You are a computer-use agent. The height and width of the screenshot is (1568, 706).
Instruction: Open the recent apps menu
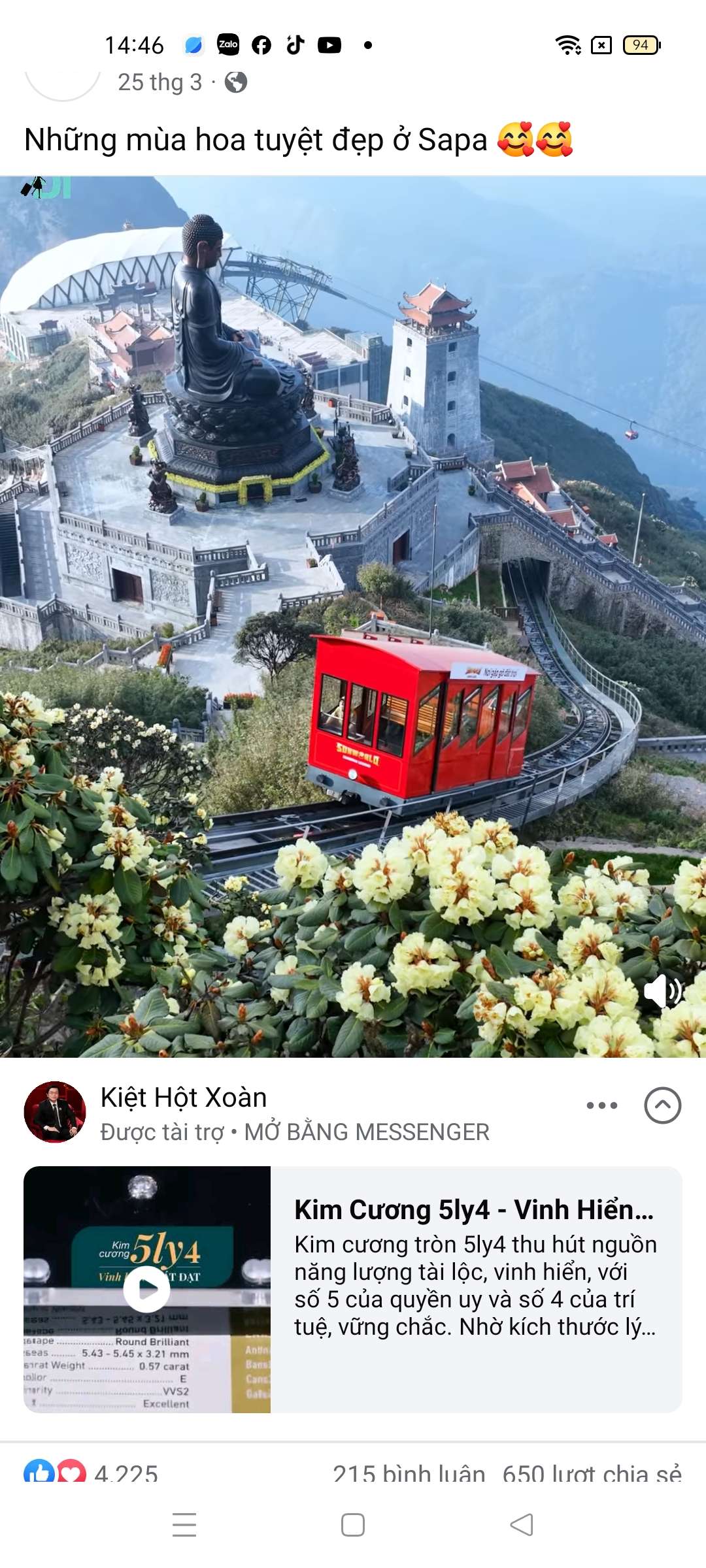[x=184, y=1525]
